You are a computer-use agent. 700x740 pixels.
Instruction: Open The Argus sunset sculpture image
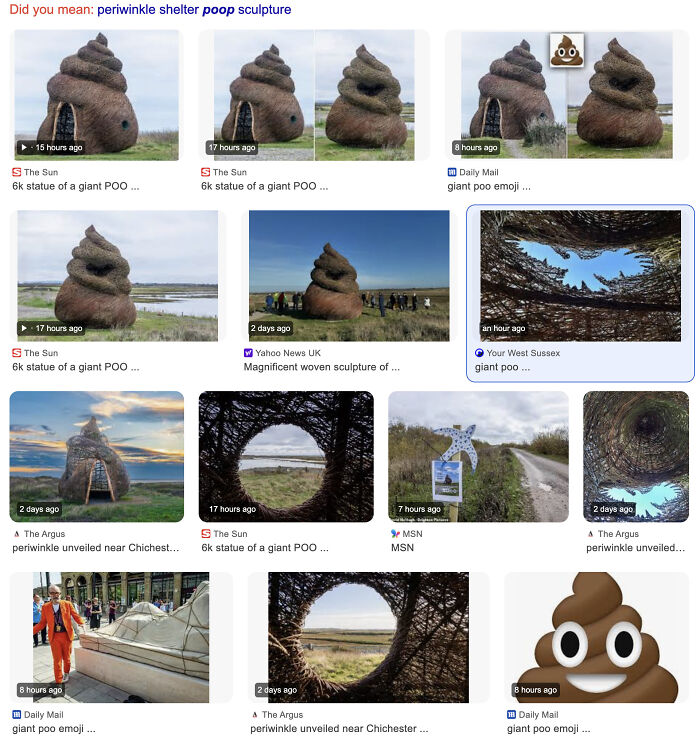click(97, 456)
